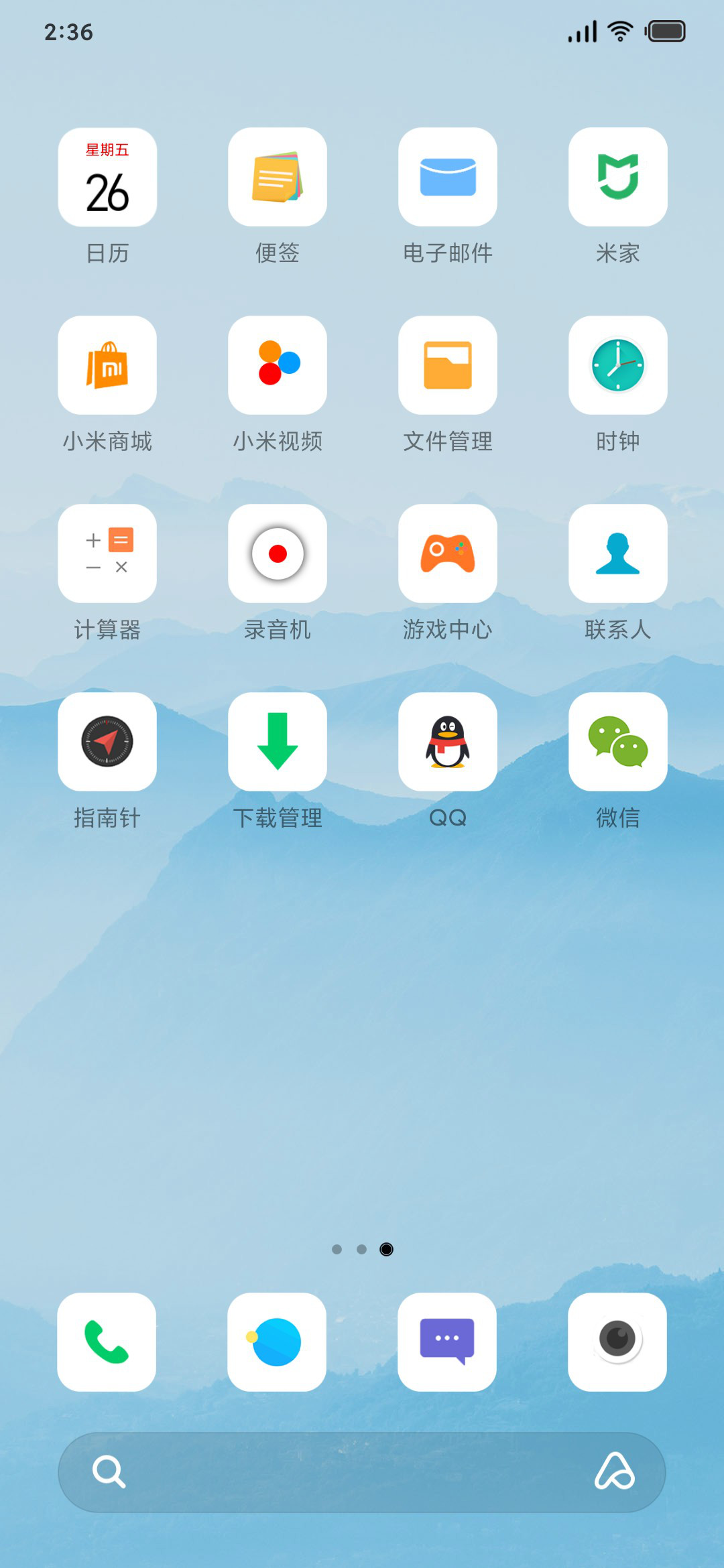Tap the home screen search bar
The image size is (724, 1568).
pyautogui.click(x=362, y=1472)
